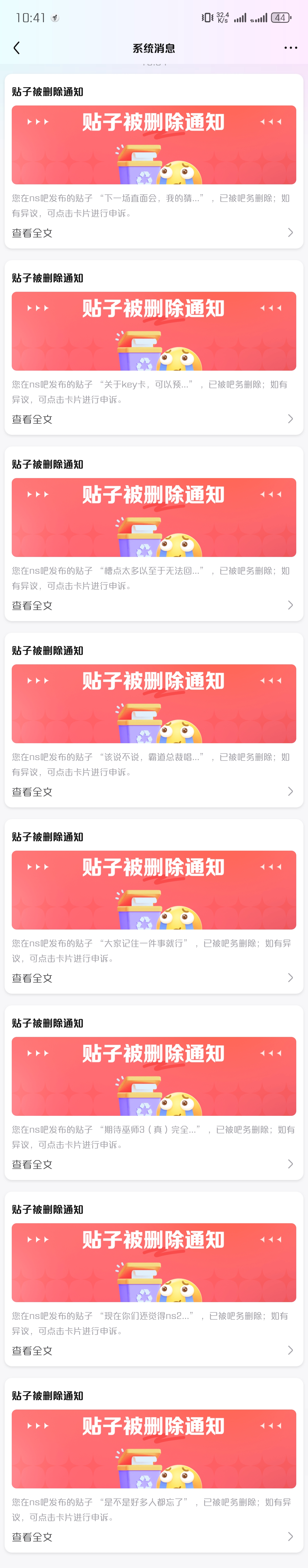This screenshot has width=308, height=1568.
Task: Open deletion notice for "下一场直面会" post
Action: click(x=154, y=161)
